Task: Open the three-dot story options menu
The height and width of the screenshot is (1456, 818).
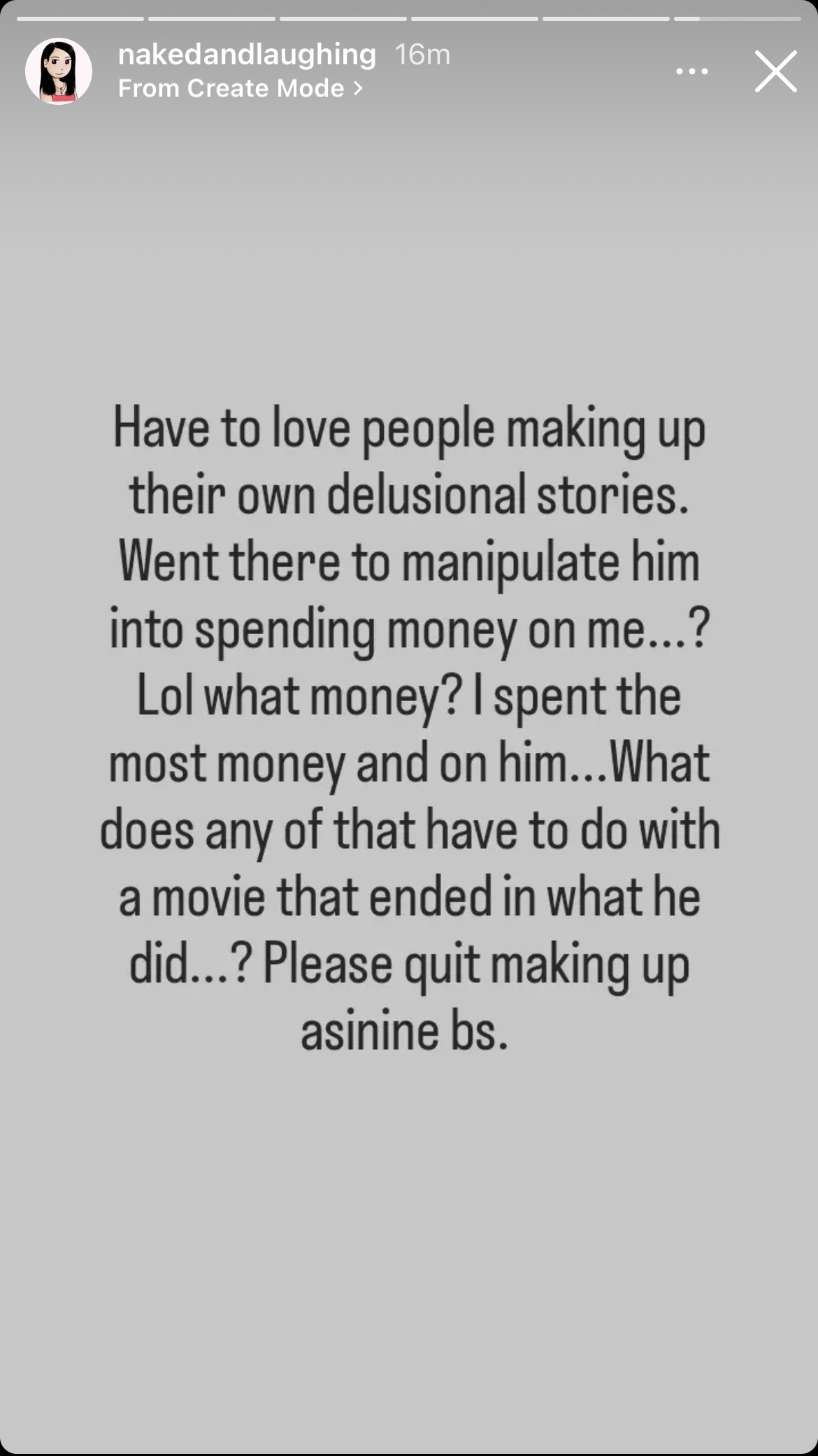Action: (x=691, y=71)
